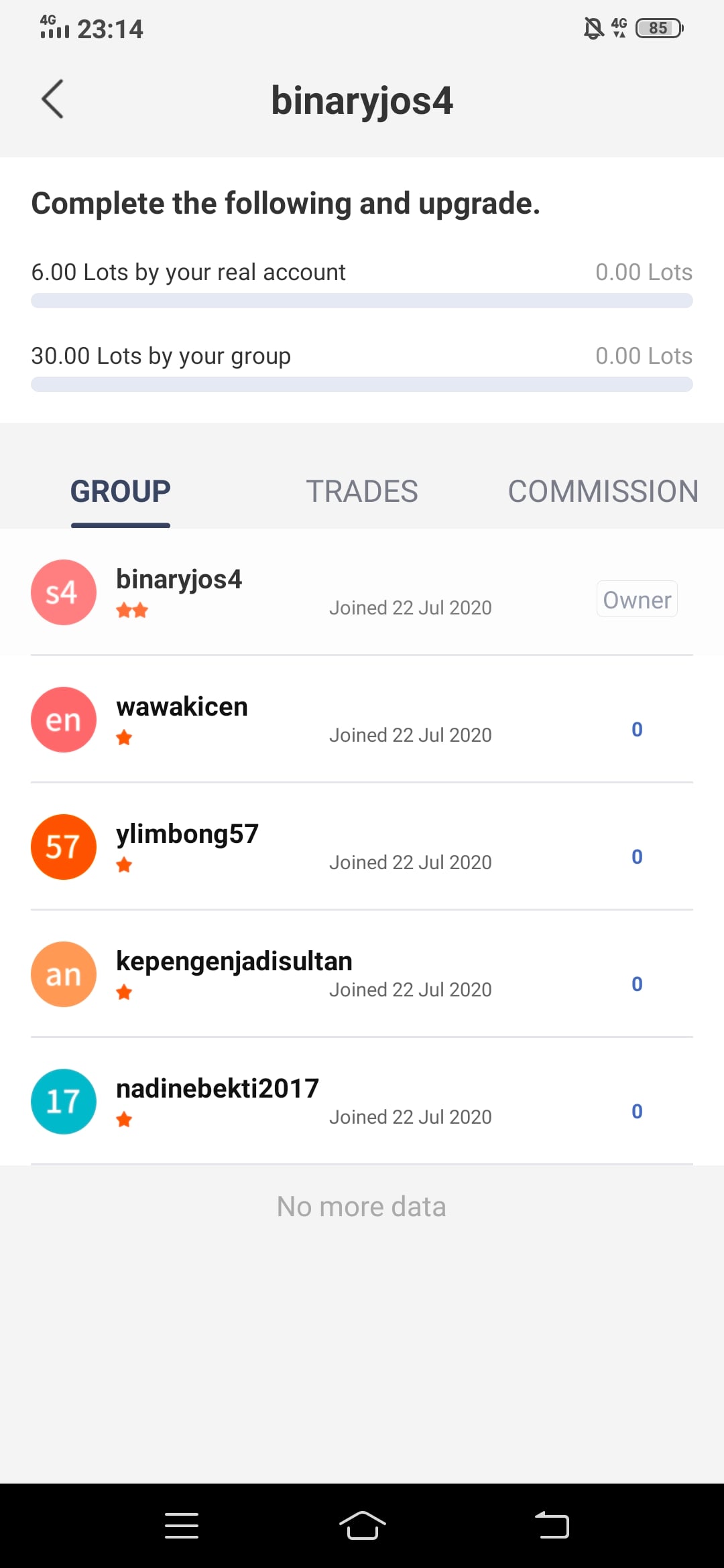Screen dimensions: 724x1568
Task: Go back using the top-left arrow
Action: [52, 99]
